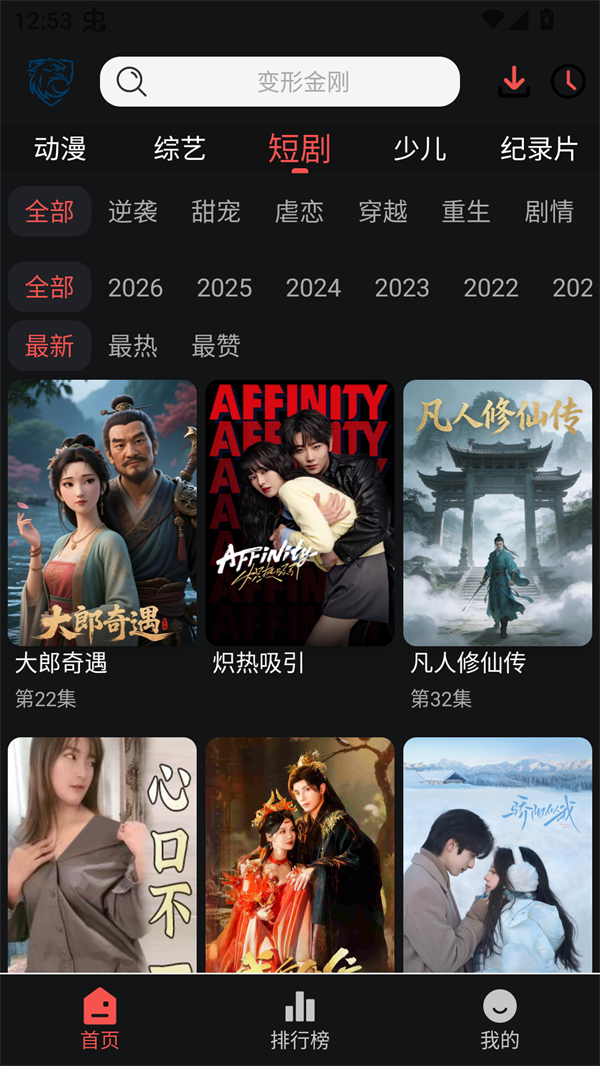The height and width of the screenshot is (1066, 600).
Task: Select the 穿越 genre chip
Action: coord(383,212)
